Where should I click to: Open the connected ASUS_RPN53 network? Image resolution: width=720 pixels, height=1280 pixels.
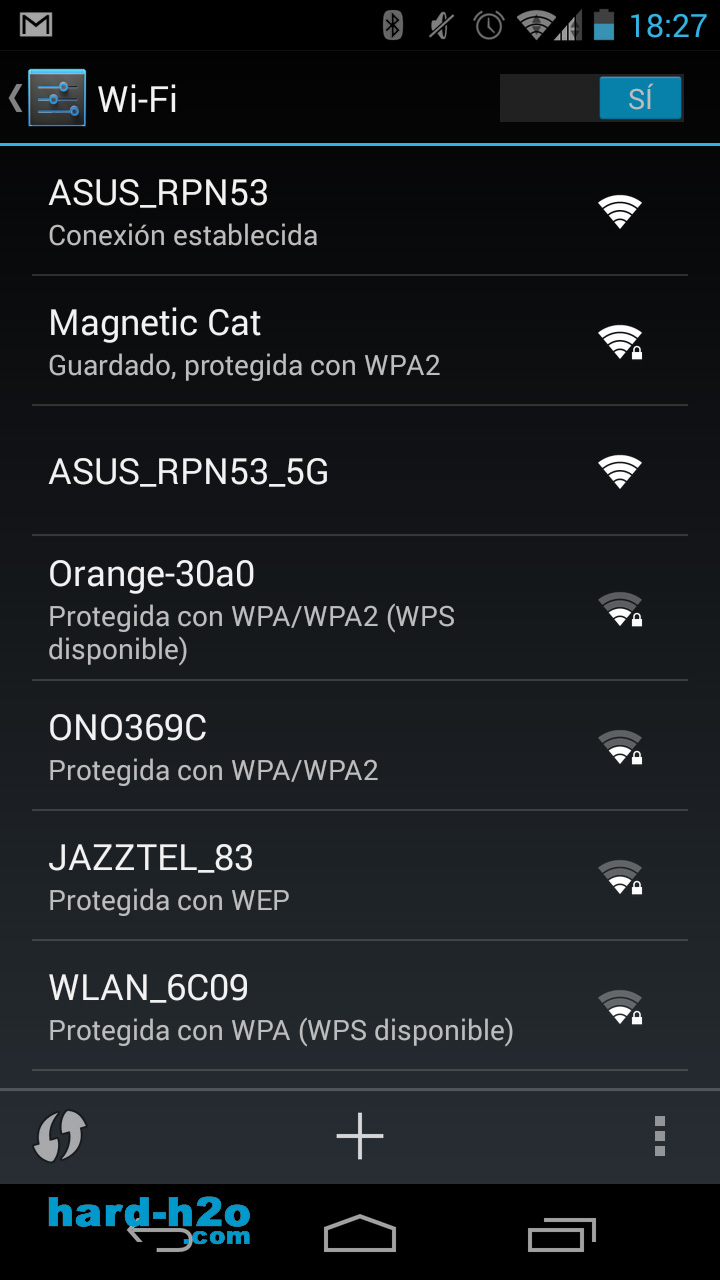pyautogui.click(x=360, y=211)
